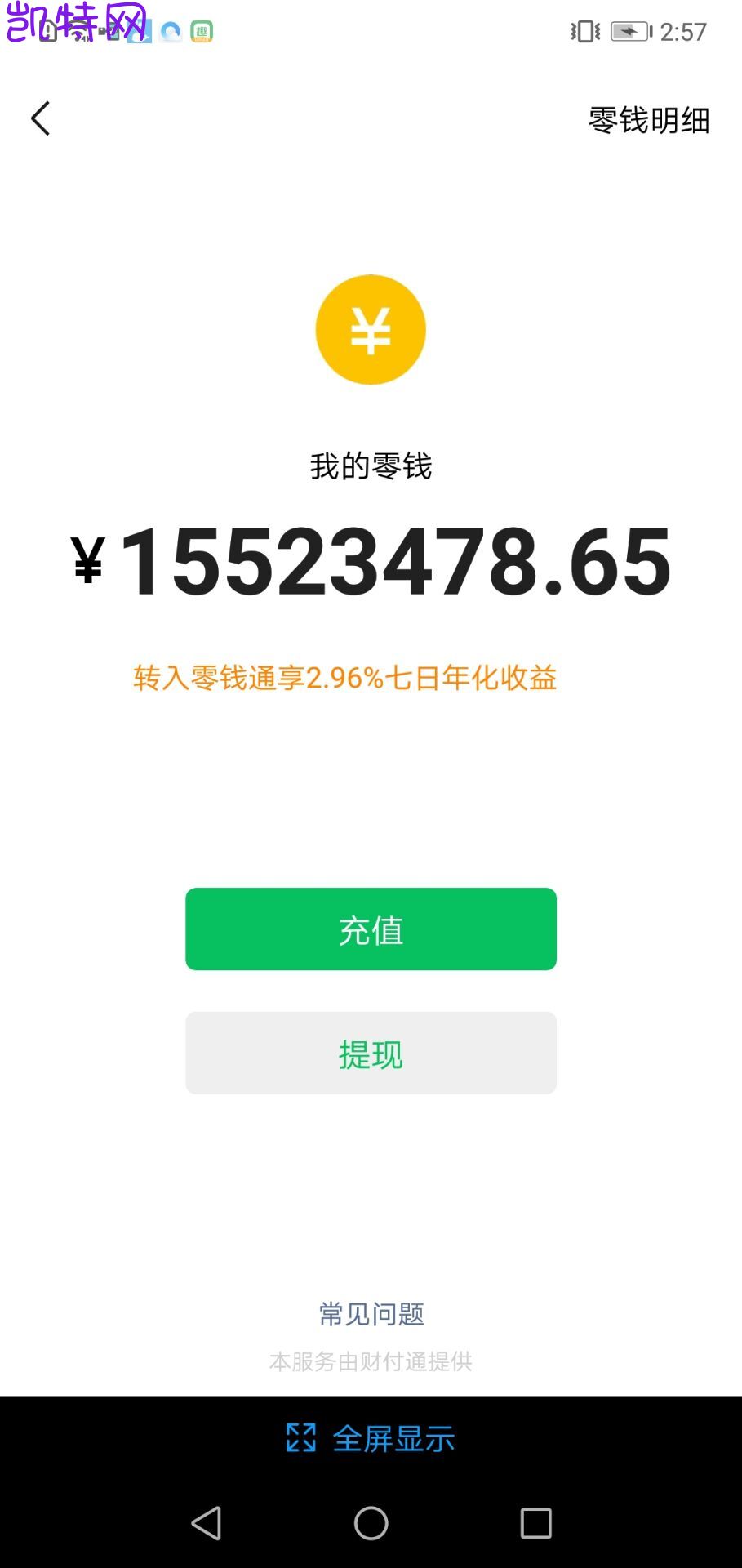The height and width of the screenshot is (1568, 742).
Task: Tap 本服务由财付通提供 footer text
Action: pyautogui.click(x=371, y=1361)
